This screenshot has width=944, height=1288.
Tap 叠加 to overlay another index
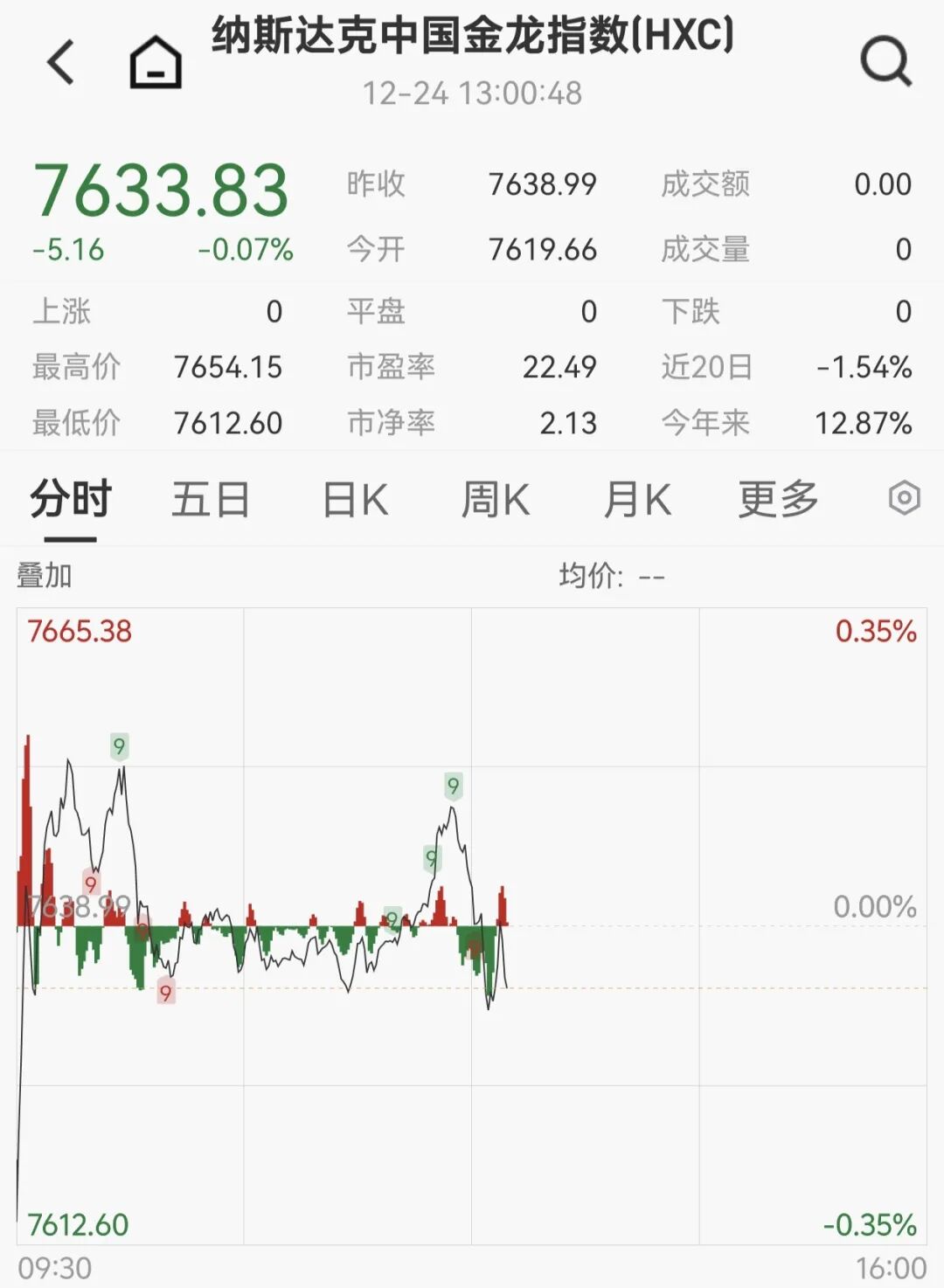tap(45, 576)
